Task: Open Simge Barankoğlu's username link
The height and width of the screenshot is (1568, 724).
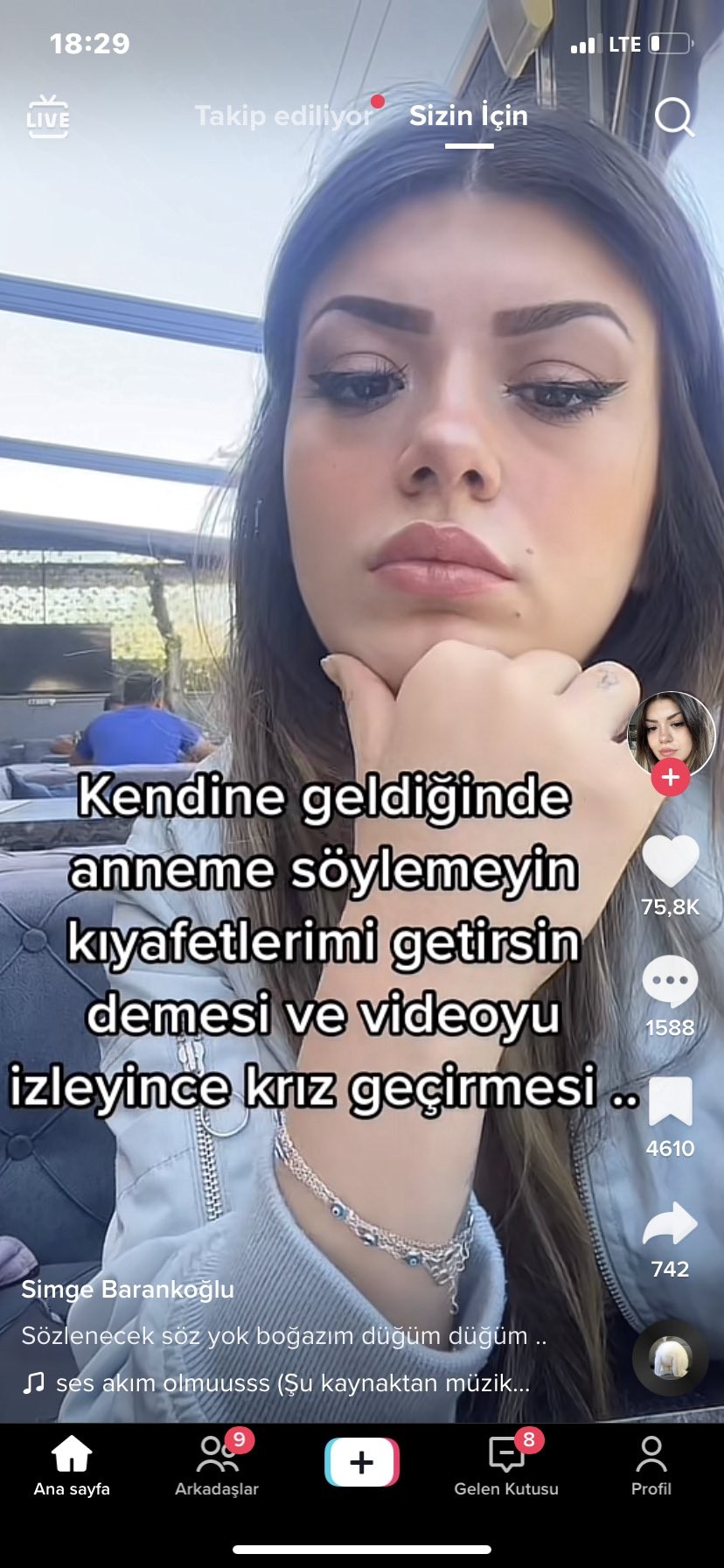Action: [x=128, y=1289]
